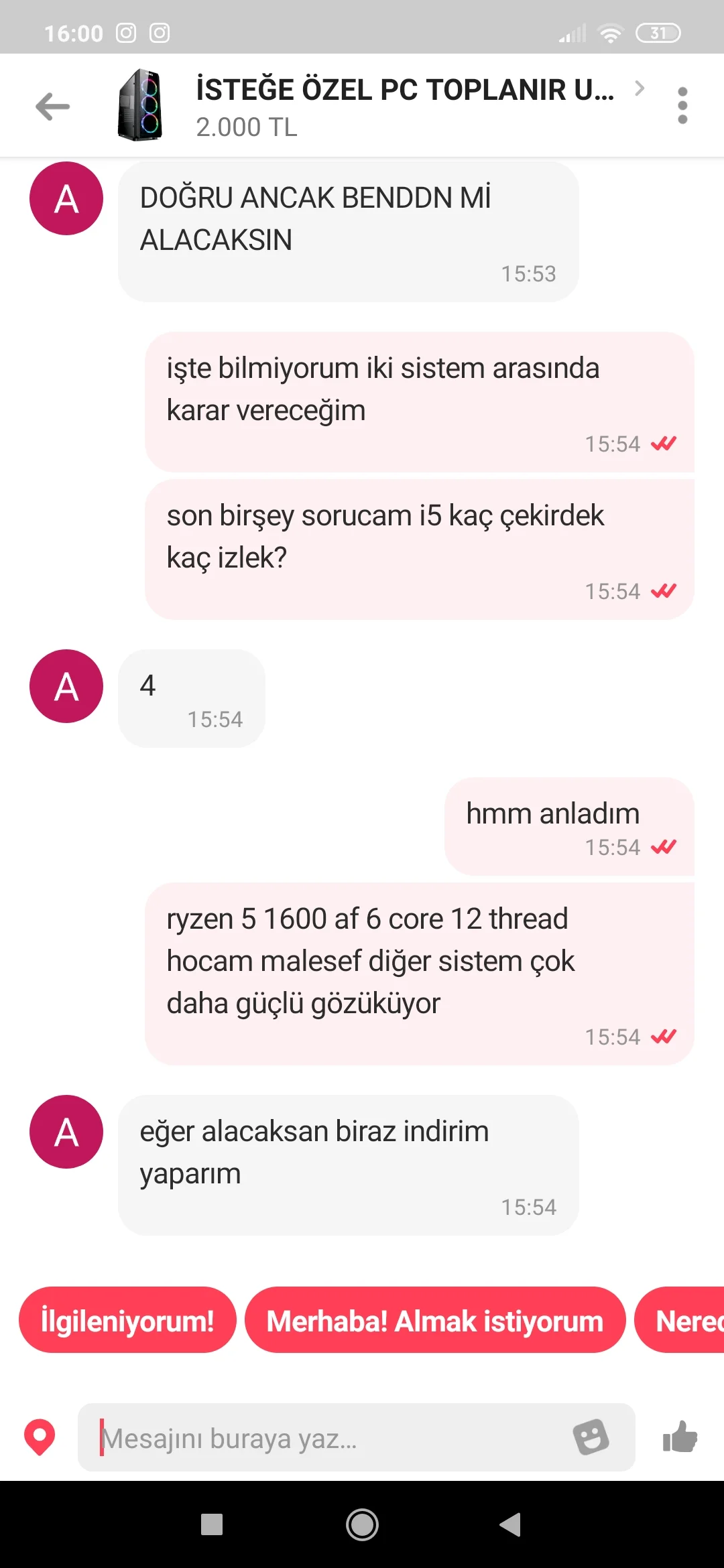Tap the system home button
Screen dimensions: 724x1568
pos(362,1524)
